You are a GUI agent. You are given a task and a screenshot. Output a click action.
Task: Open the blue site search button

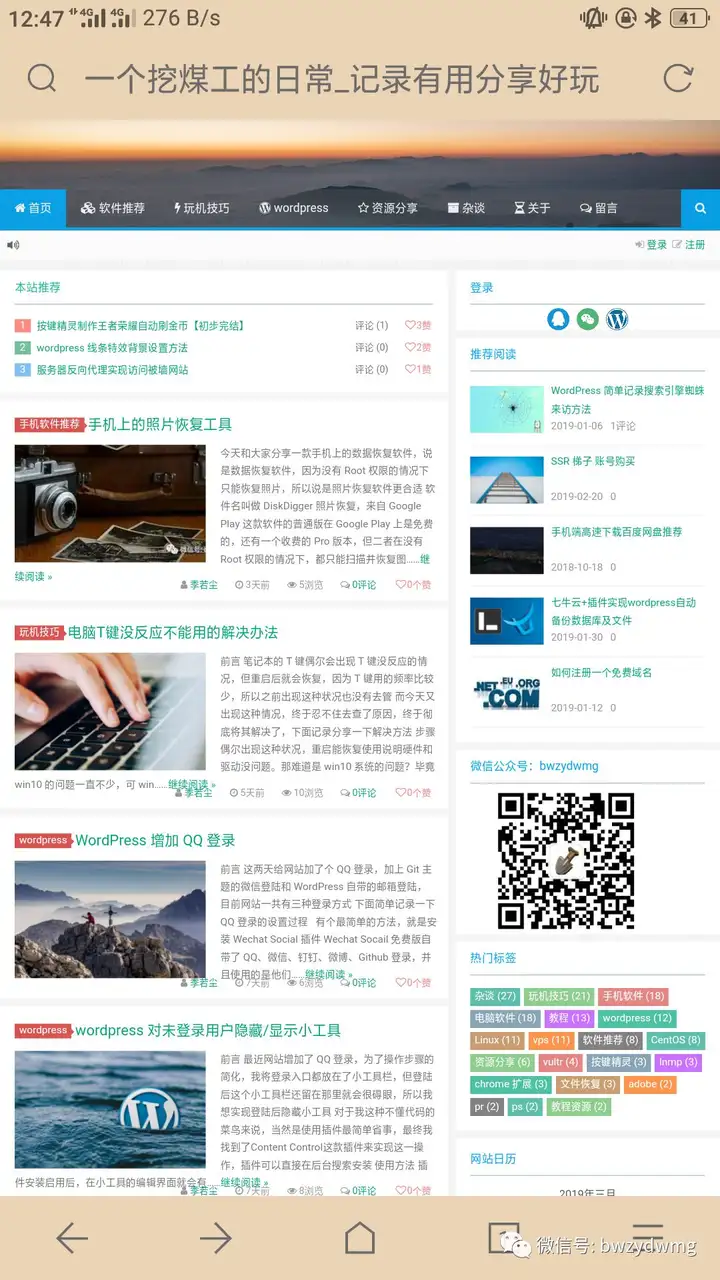[x=700, y=208]
